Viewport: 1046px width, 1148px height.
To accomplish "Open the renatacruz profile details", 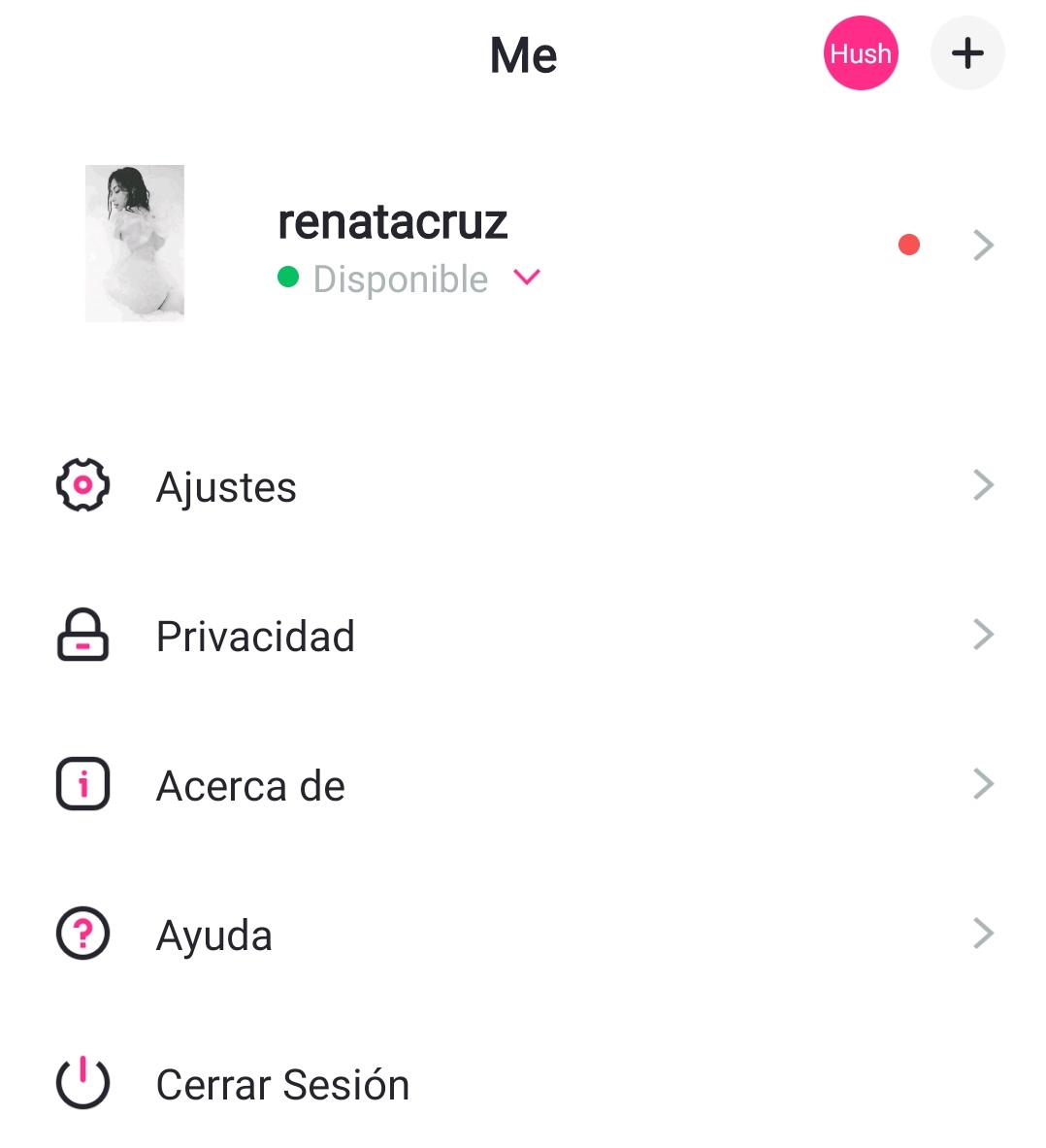I will click(982, 246).
